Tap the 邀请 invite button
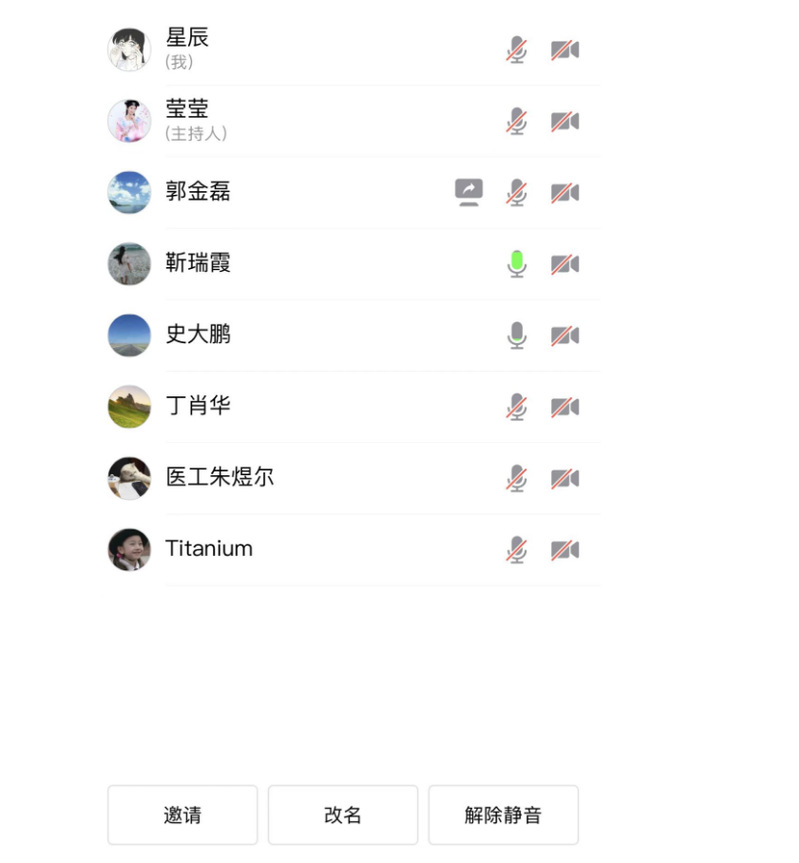799x863 pixels. [182, 815]
